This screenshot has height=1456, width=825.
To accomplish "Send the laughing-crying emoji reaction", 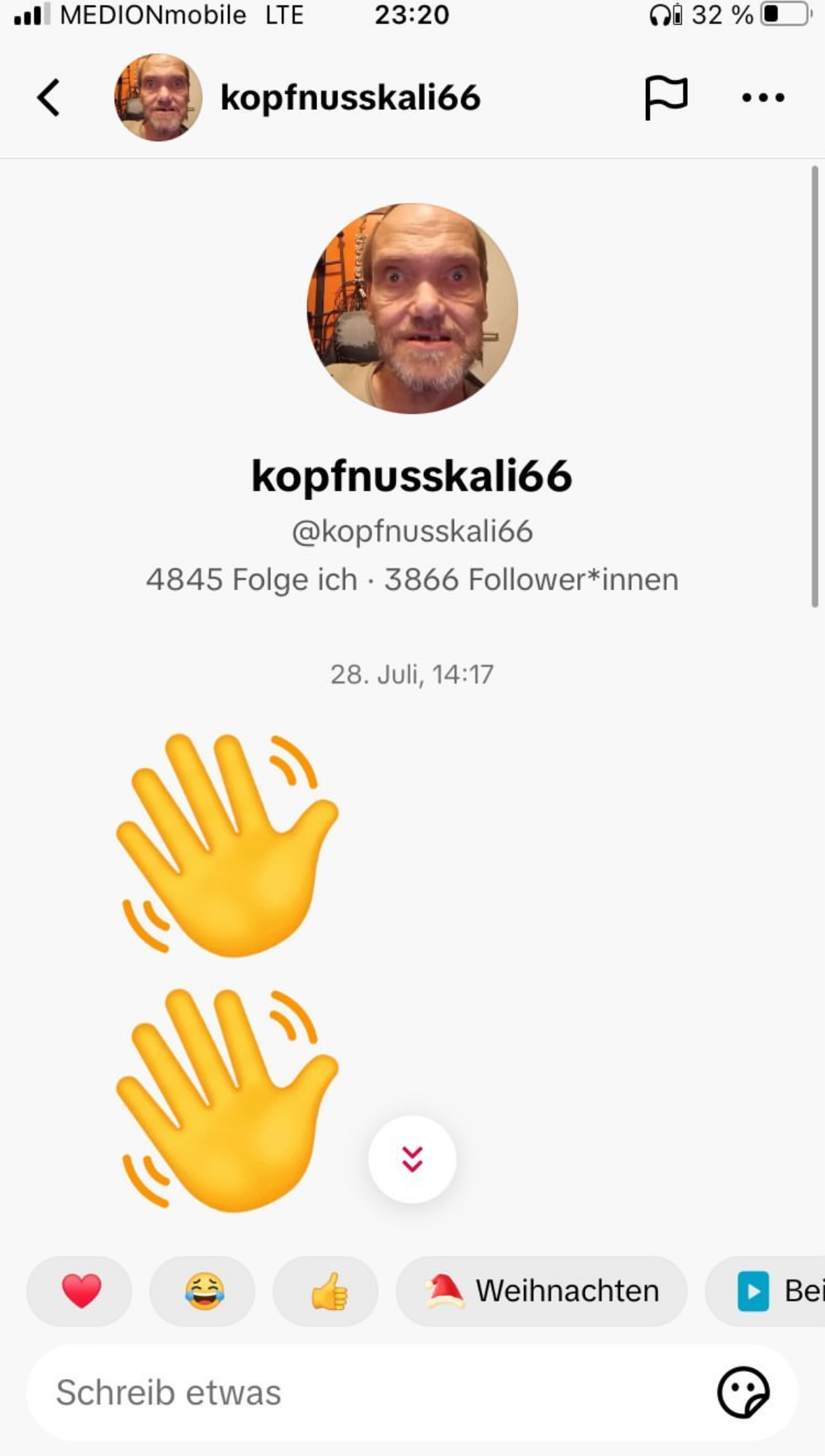I will pos(203,1291).
